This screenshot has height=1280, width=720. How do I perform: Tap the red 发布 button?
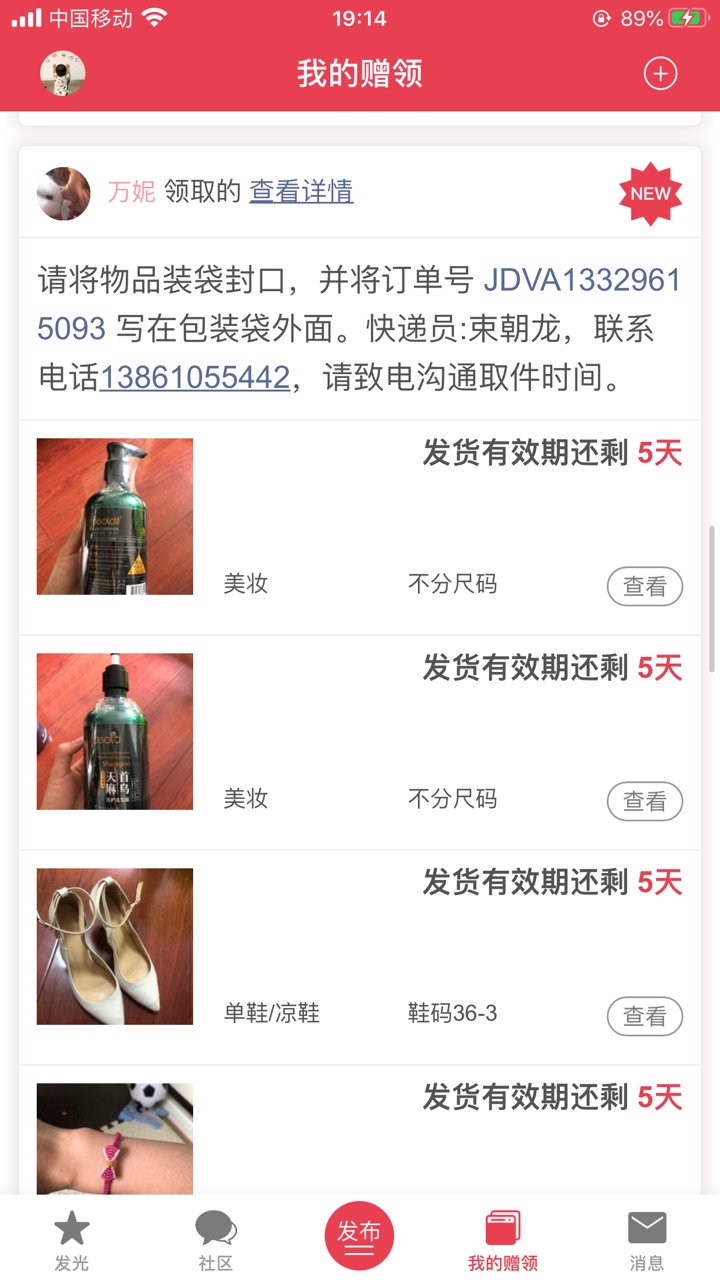pyautogui.click(x=359, y=1236)
